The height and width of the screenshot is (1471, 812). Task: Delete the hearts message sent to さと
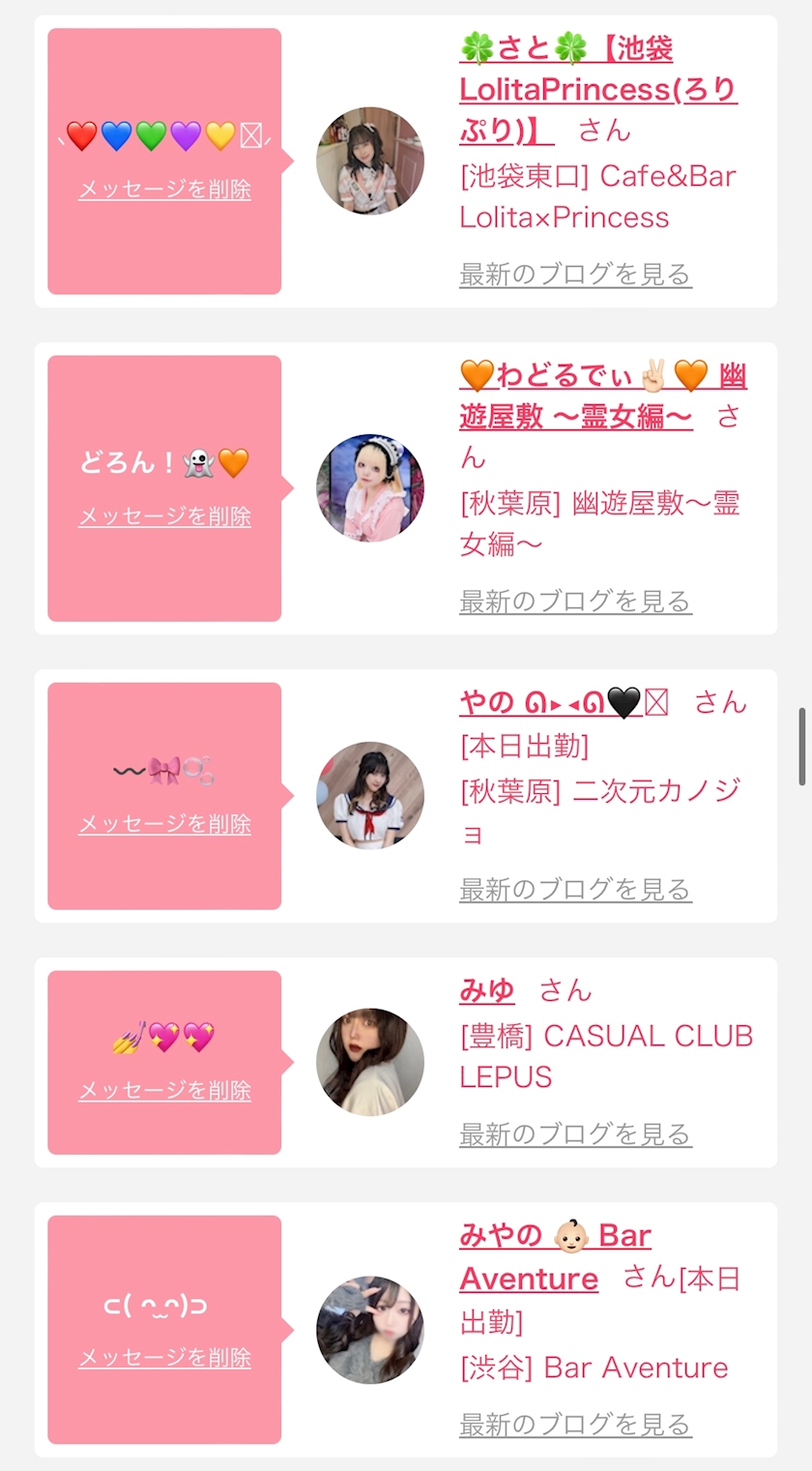[164, 190]
